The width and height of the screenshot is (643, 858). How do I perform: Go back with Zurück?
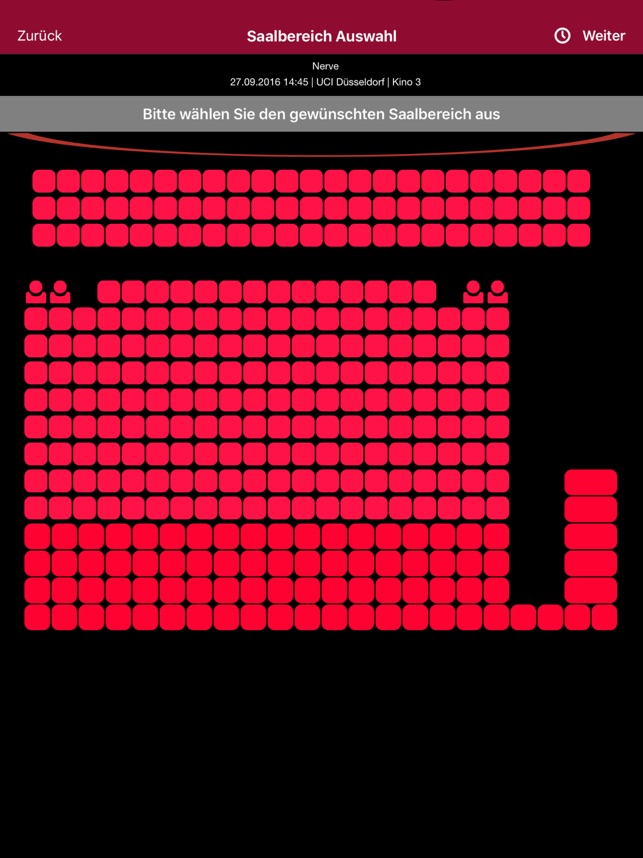click(39, 35)
